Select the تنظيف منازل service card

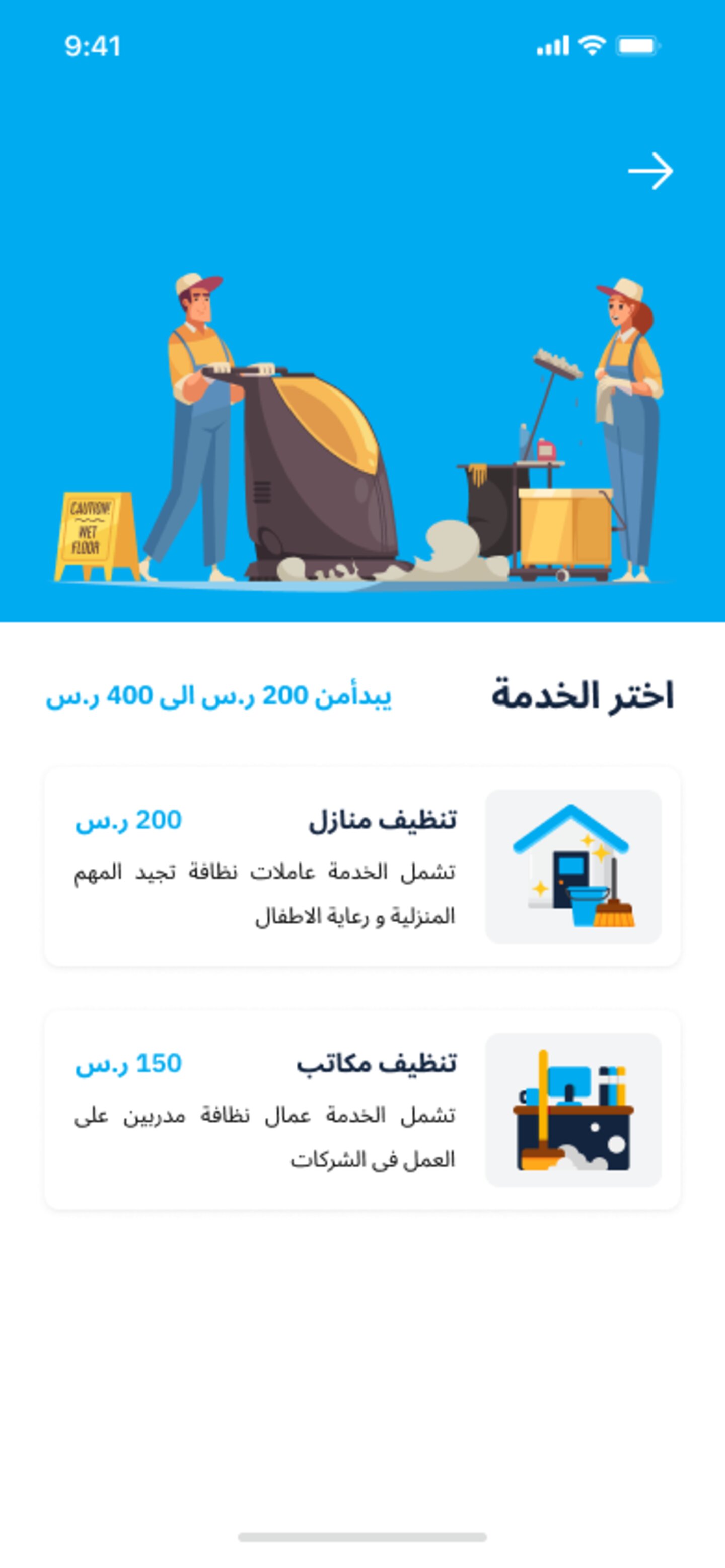point(362,866)
